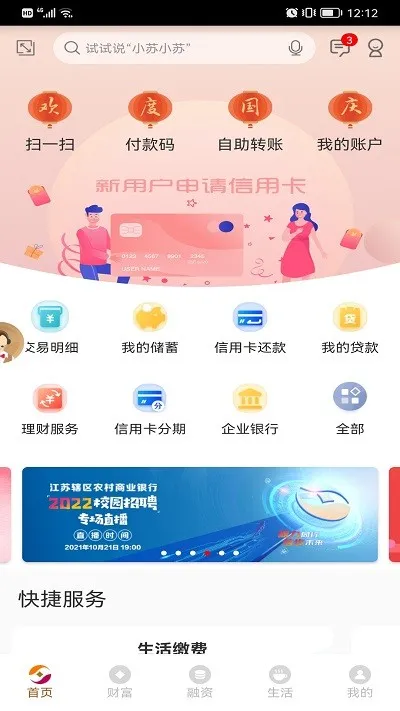Select 信用卡还款
This screenshot has width=400, height=711.
click(250, 329)
